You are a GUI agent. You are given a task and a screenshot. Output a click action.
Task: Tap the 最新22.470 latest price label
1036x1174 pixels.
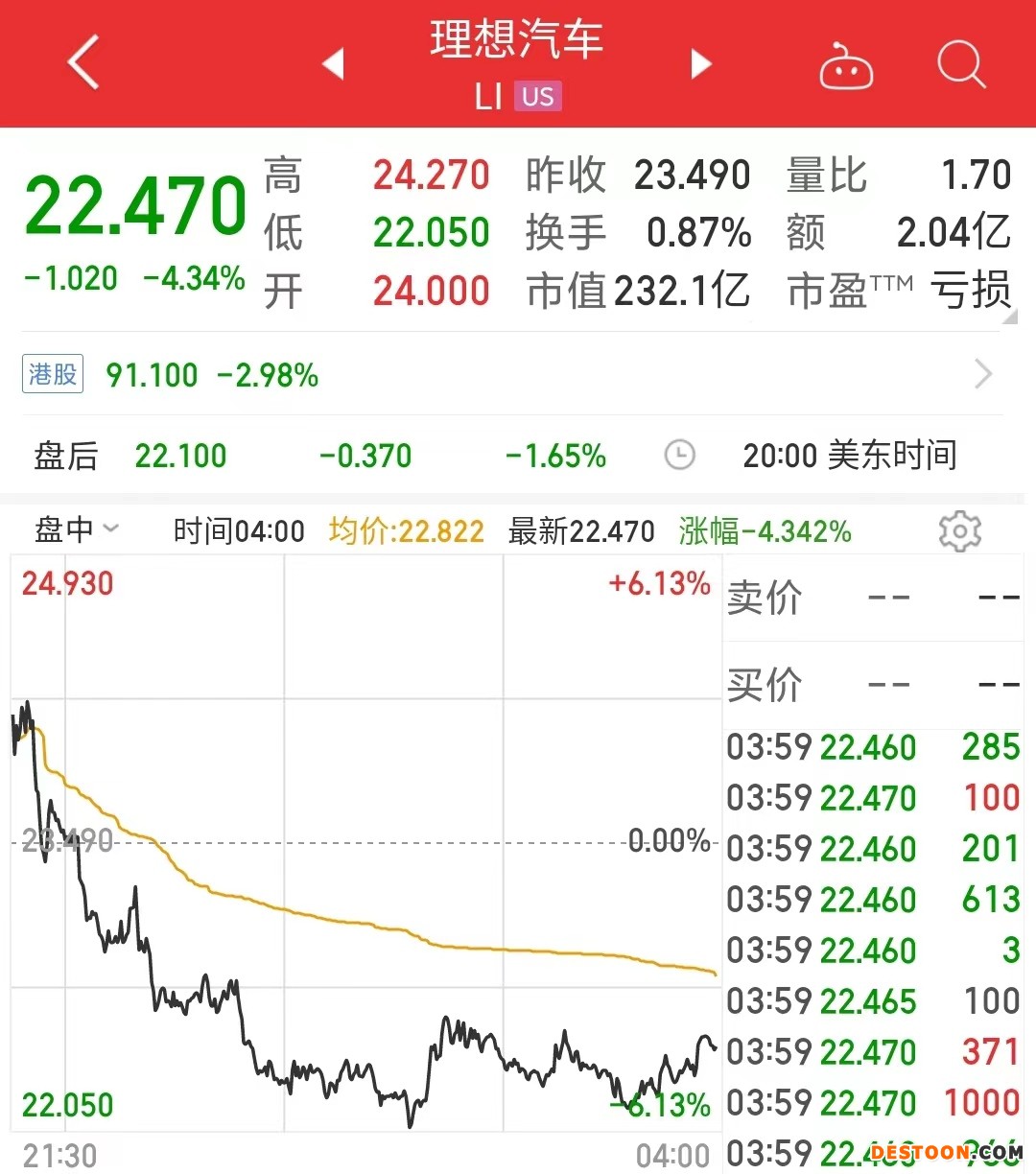(x=581, y=529)
